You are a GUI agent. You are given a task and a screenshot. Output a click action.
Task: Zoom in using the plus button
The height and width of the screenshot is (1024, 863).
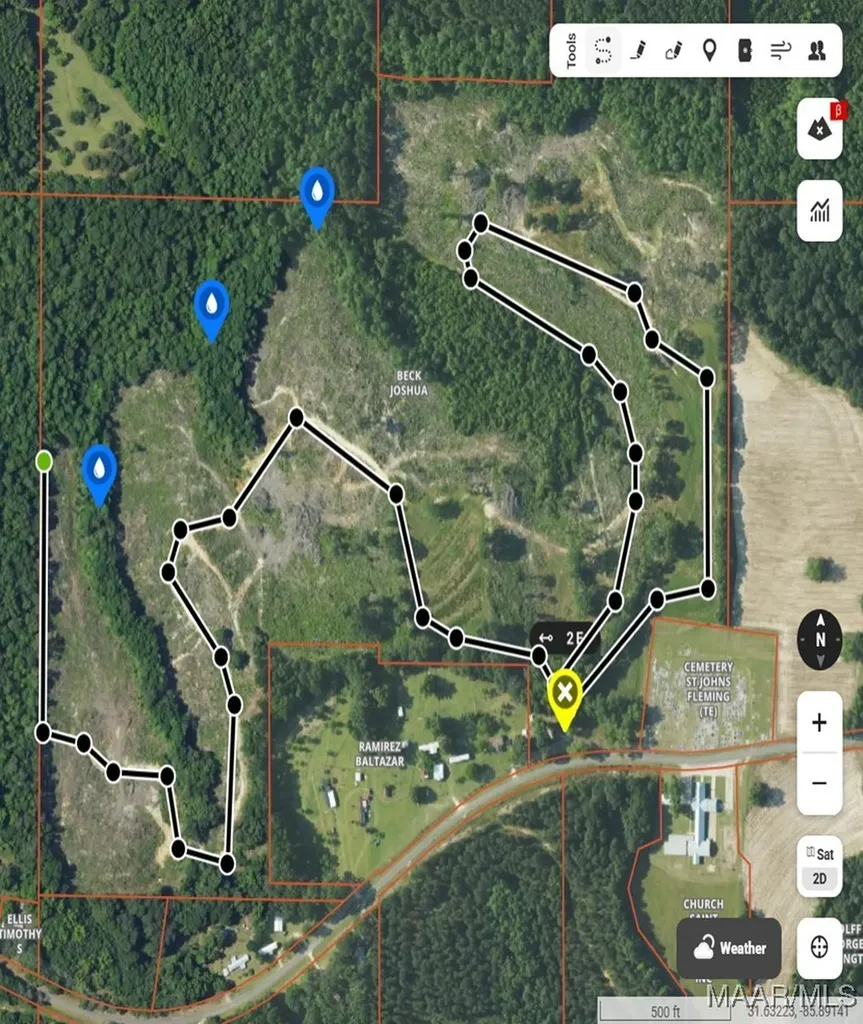[x=818, y=722]
